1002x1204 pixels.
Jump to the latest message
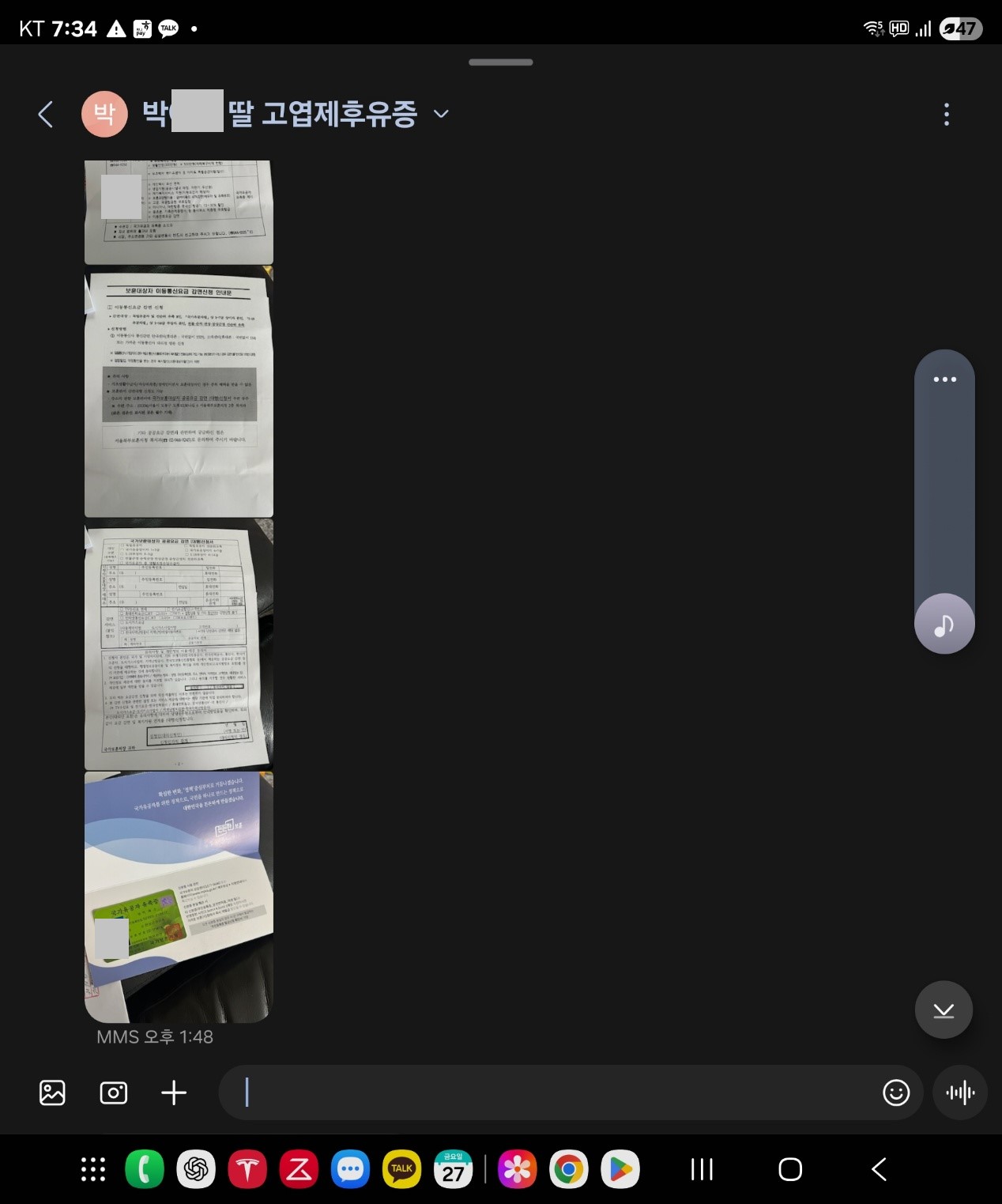[x=944, y=1010]
